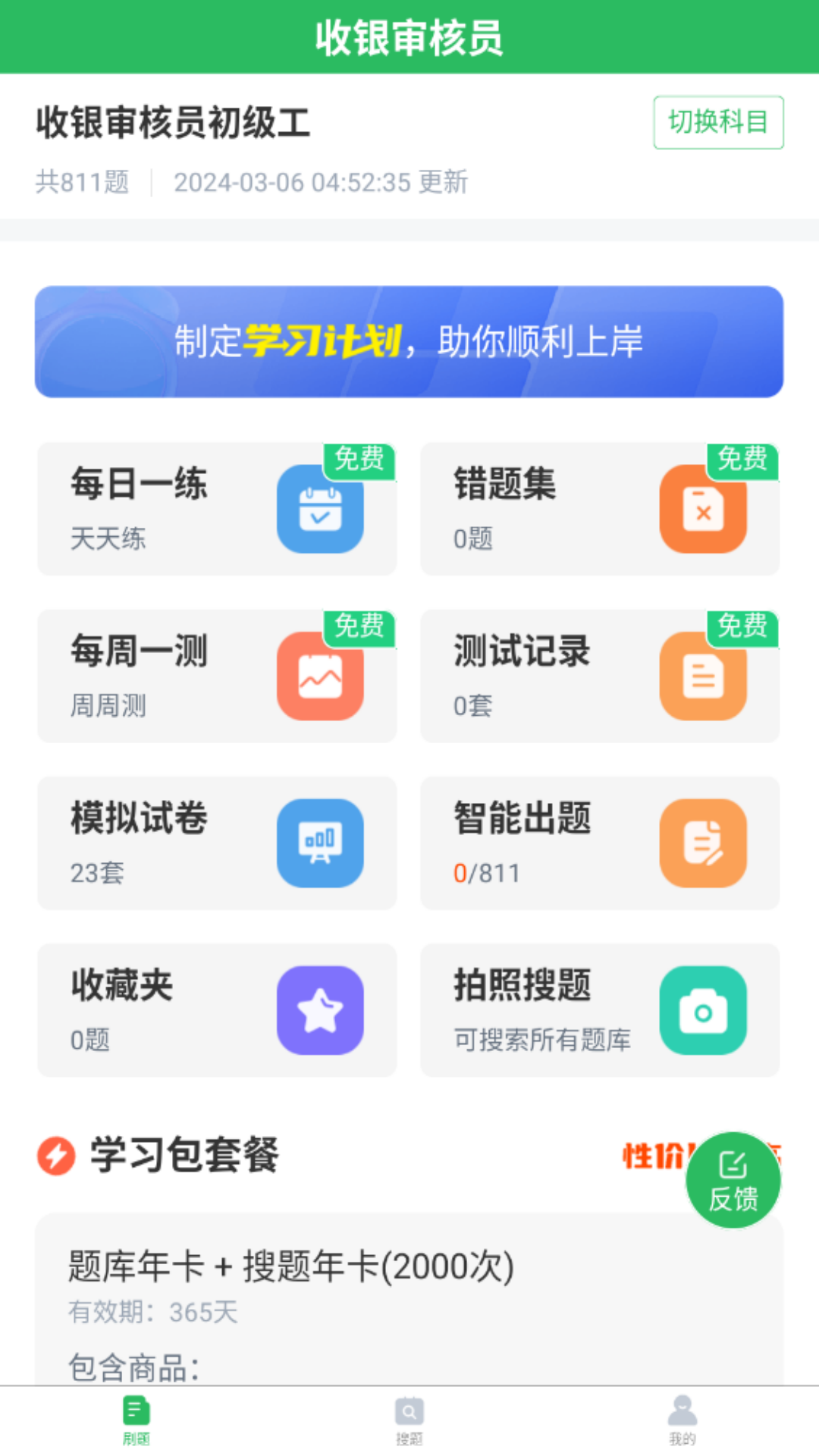Open the floating 反馈 feedback button
819x1456 pixels.
(733, 1180)
